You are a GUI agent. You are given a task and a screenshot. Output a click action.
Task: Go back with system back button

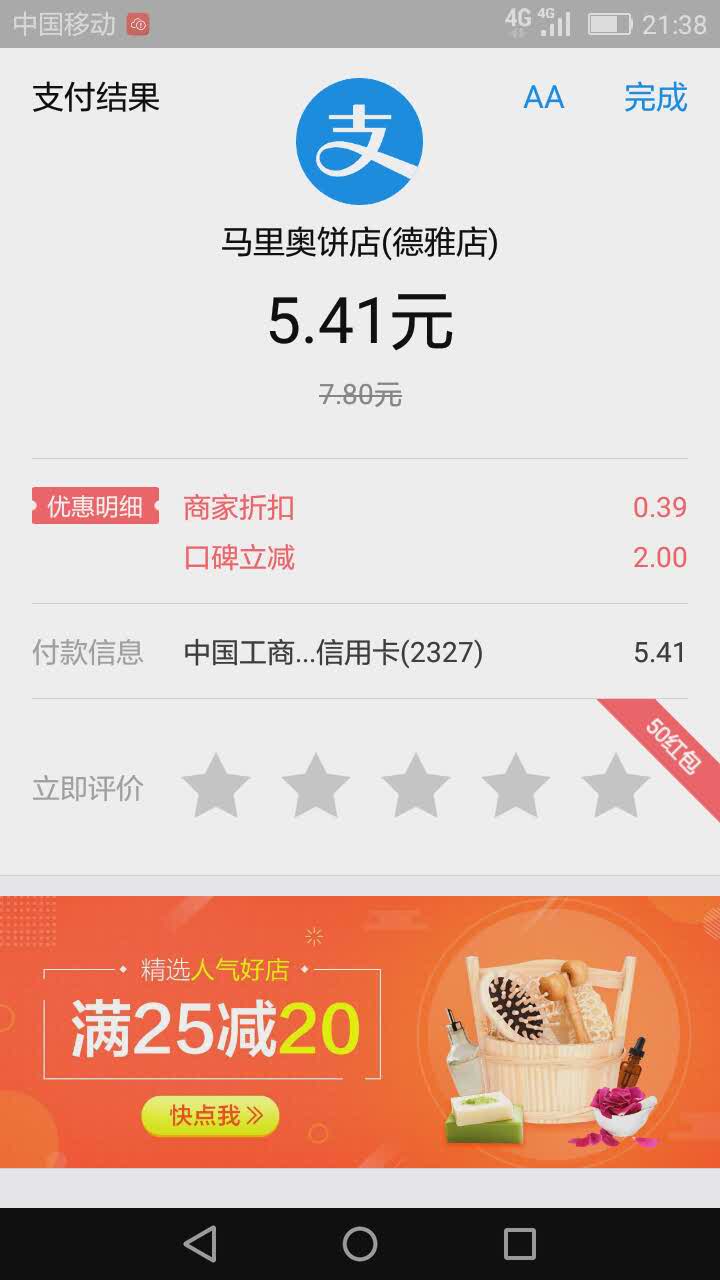tap(200, 1244)
